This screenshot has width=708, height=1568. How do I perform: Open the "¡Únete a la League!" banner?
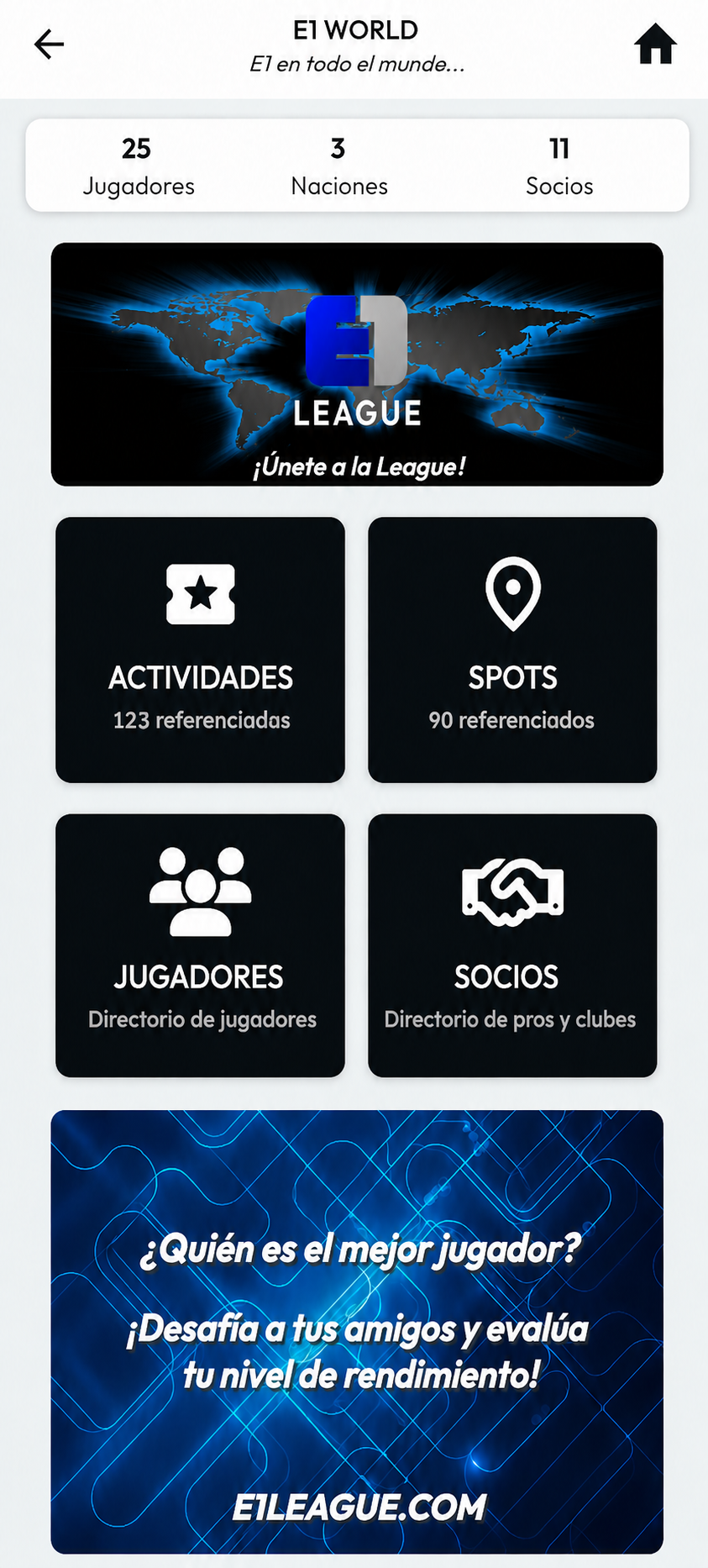[x=357, y=364]
